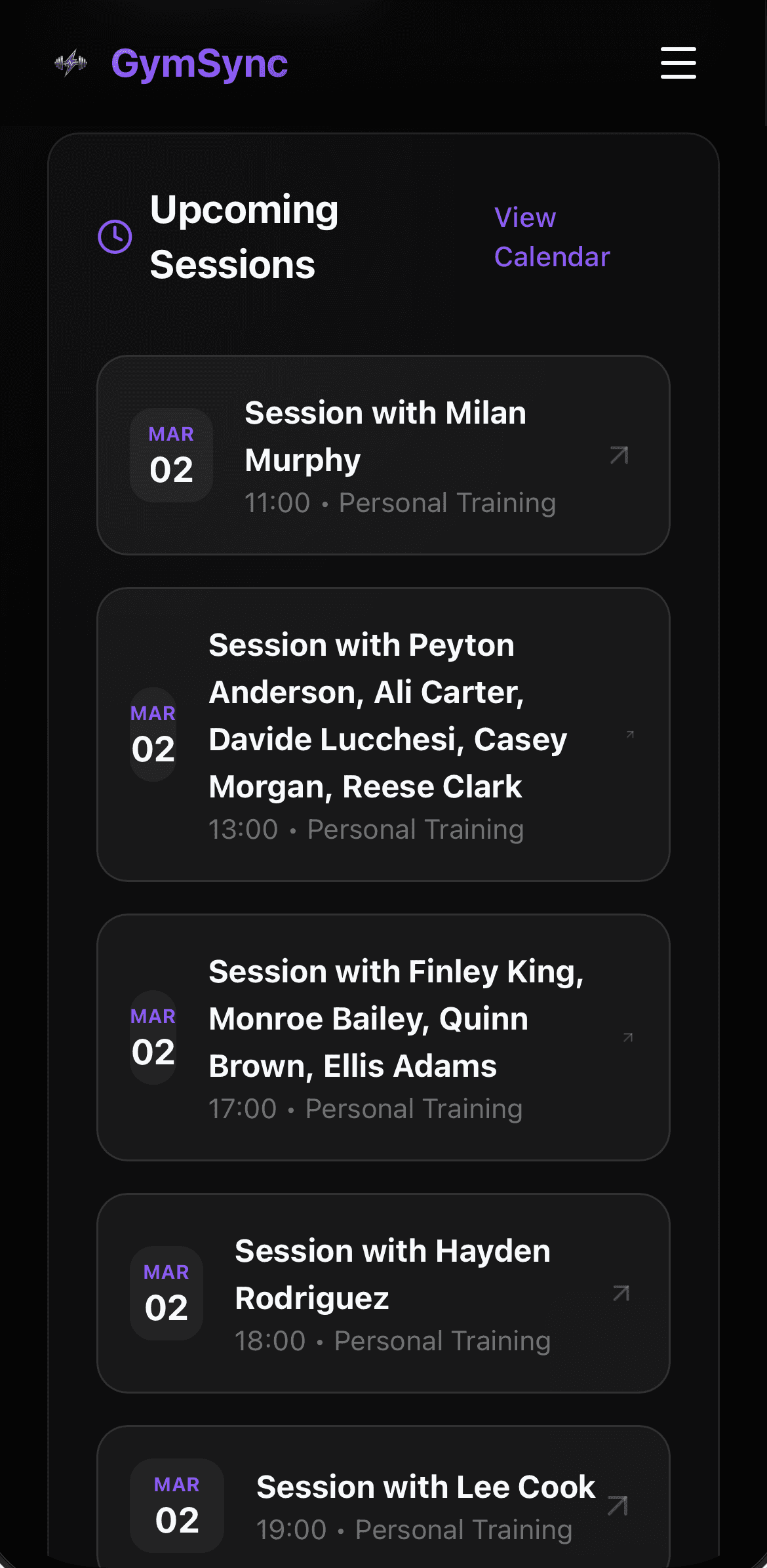The height and width of the screenshot is (1568, 767).
Task: Open the session with Milan Murphy
Action: click(383, 455)
